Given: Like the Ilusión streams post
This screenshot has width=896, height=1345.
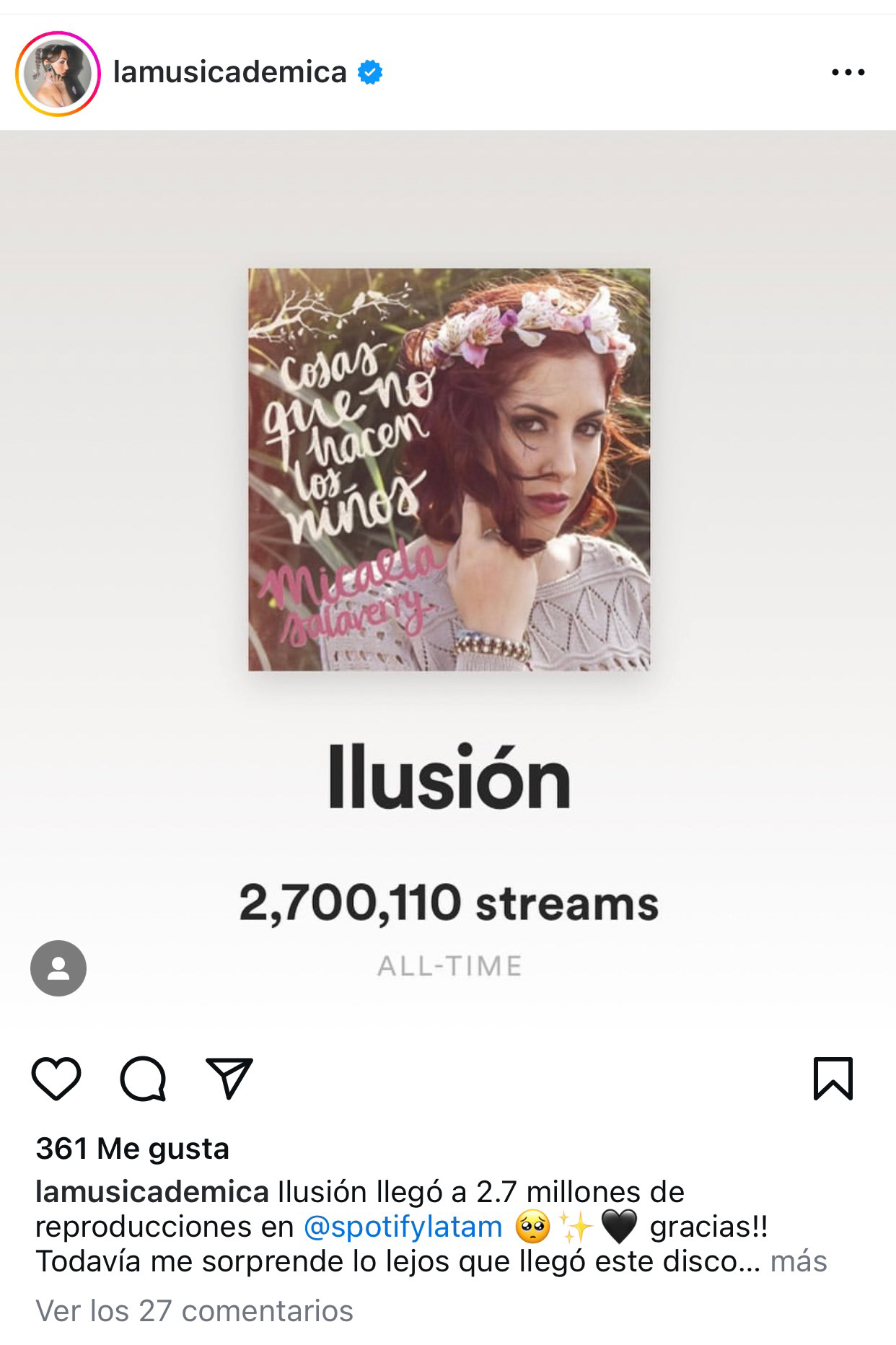Looking at the screenshot, I should coord(56,1079).
